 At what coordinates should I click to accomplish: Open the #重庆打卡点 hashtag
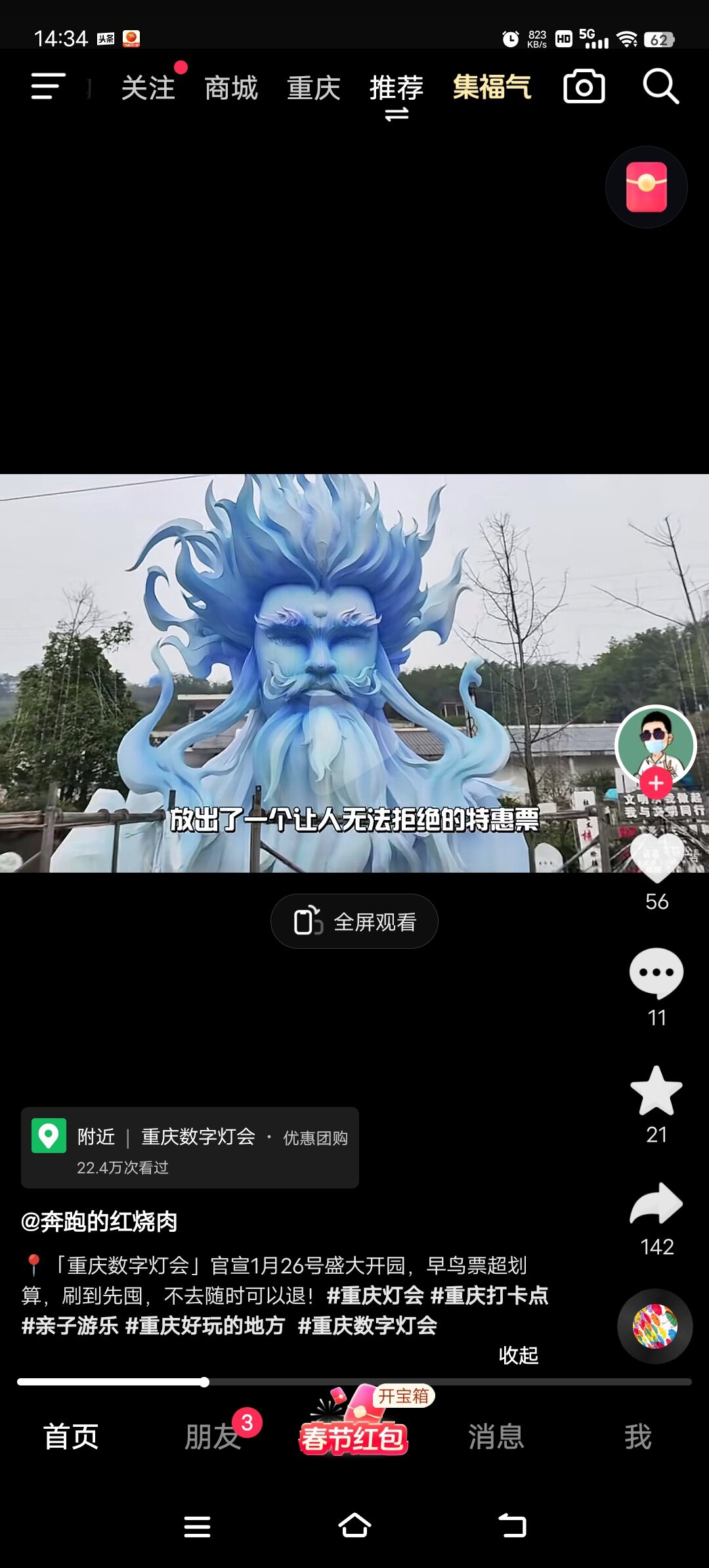click(489, 1296)
